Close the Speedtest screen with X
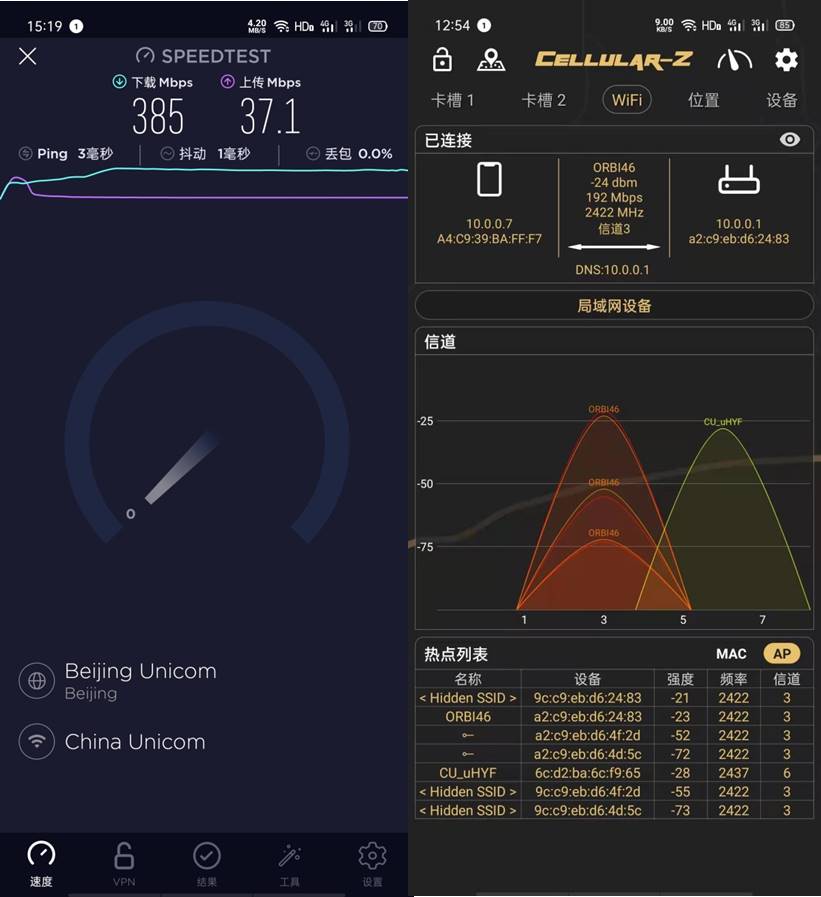 pos(27,57)
